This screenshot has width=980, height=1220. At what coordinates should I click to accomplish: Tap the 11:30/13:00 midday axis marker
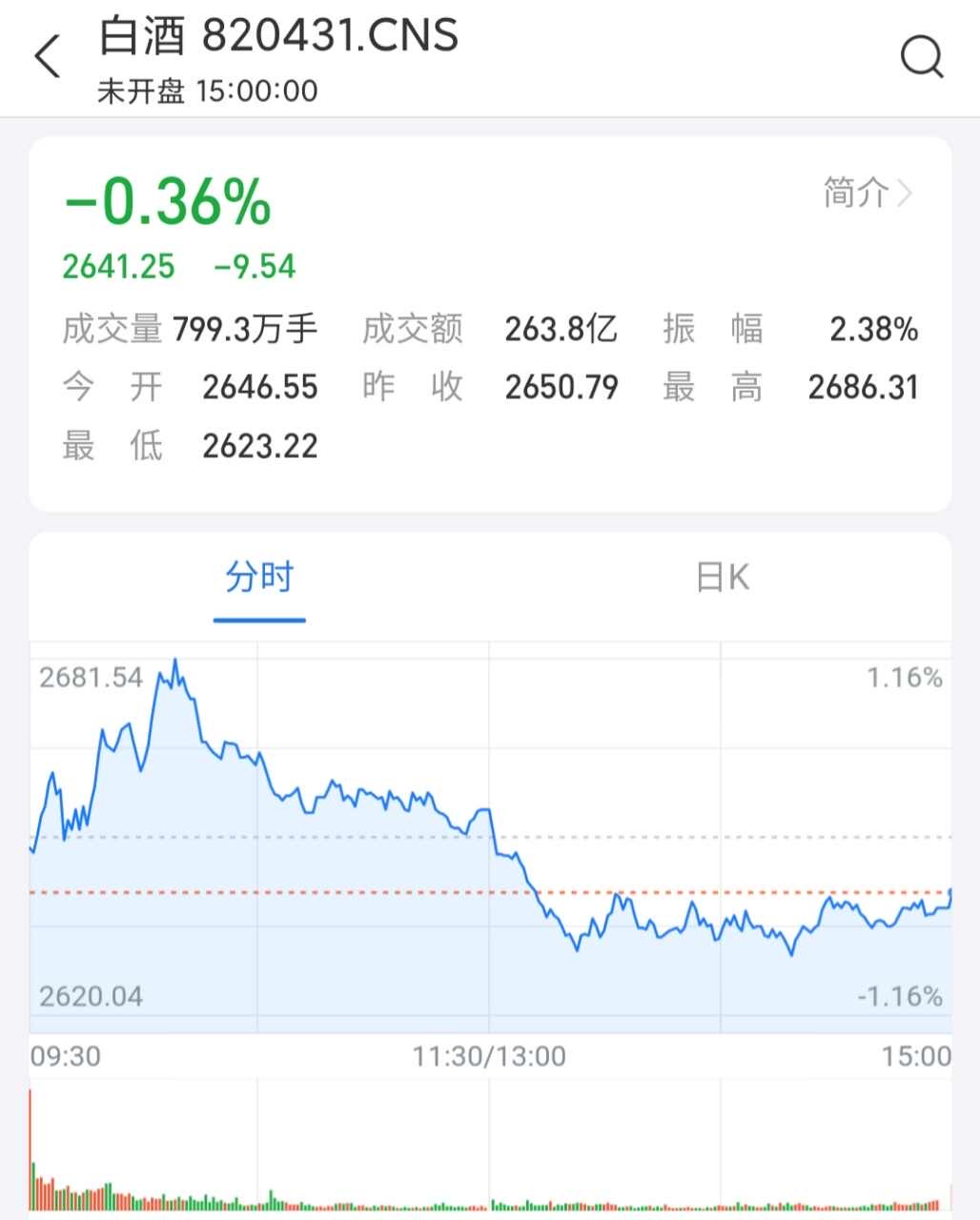pos(489,1056)
